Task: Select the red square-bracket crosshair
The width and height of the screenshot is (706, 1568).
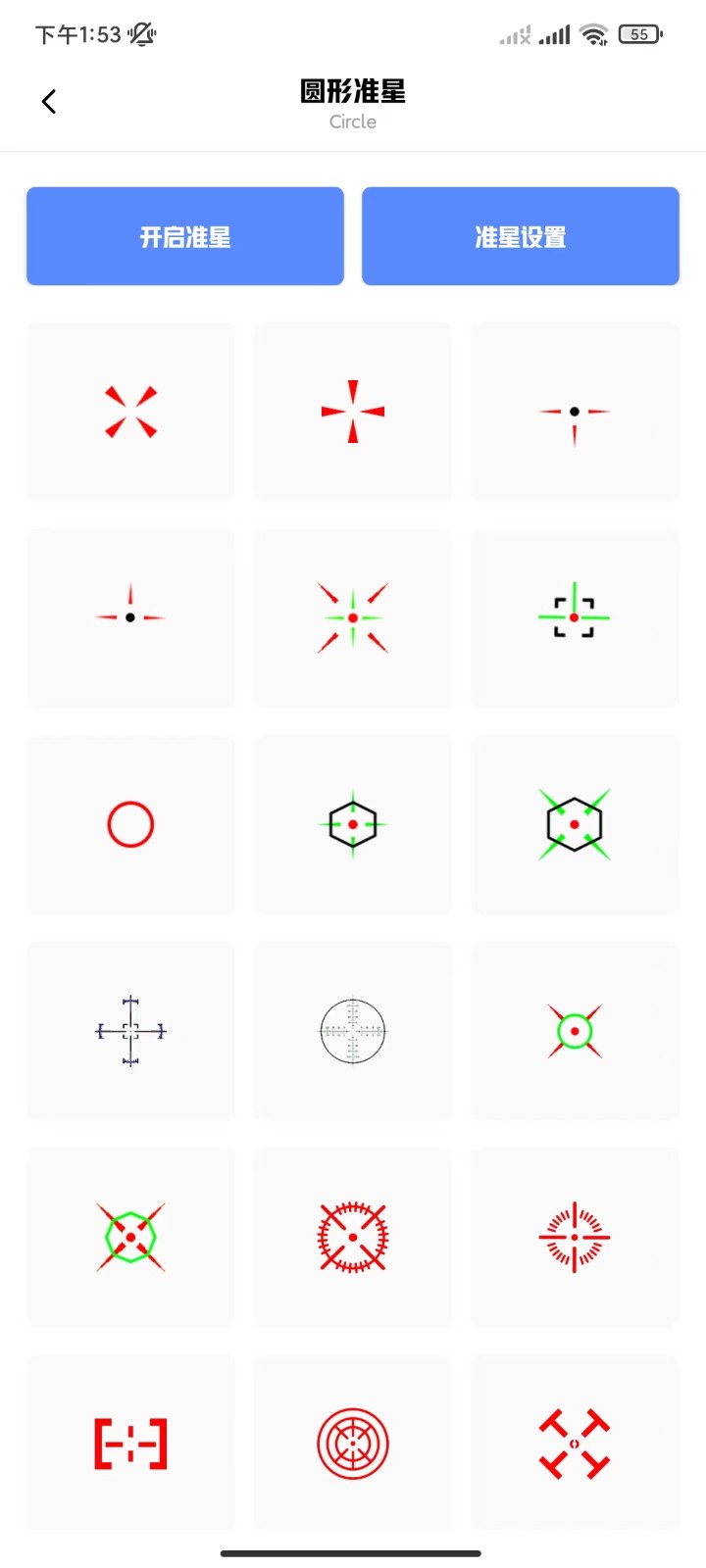Action: 130,1444
